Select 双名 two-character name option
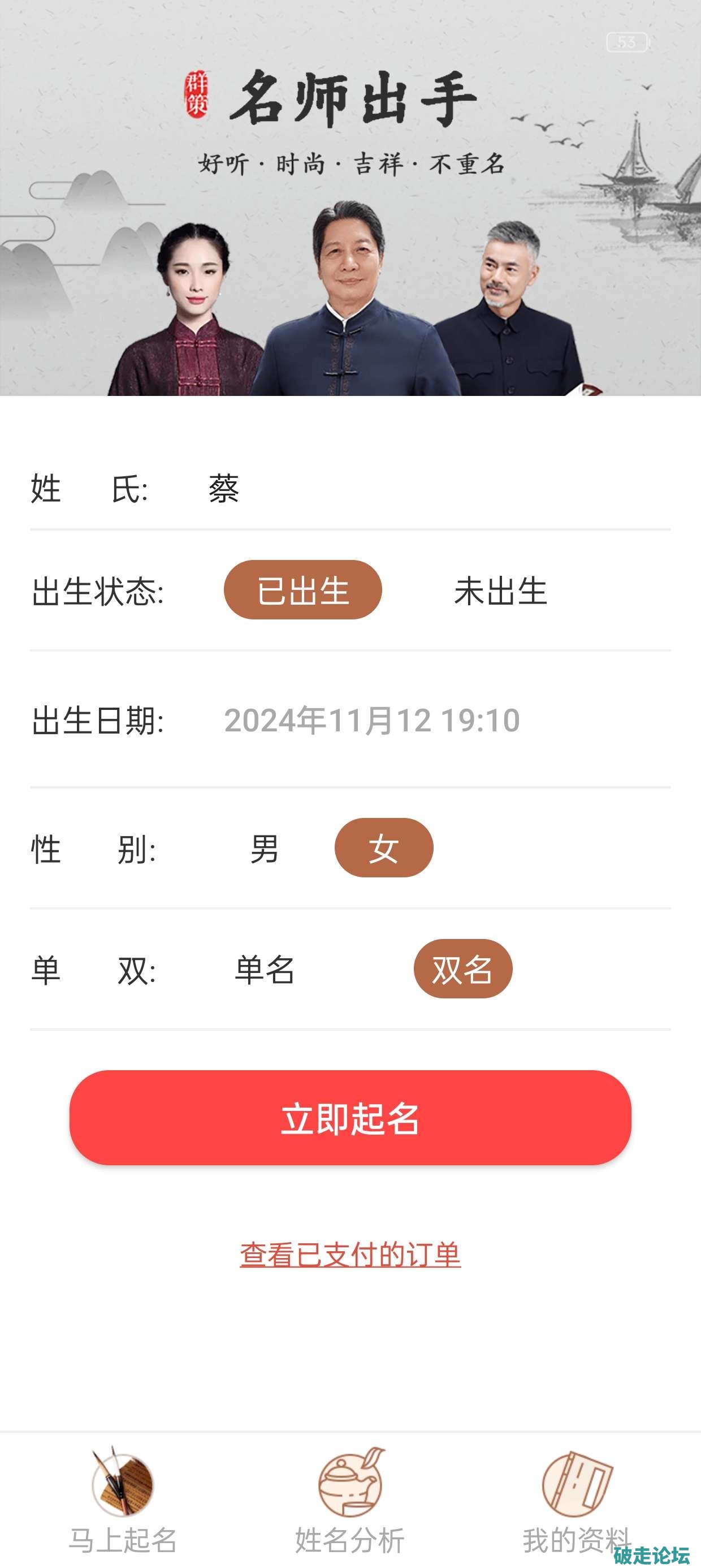This screenshot has height=1568, width=701. (x=462, y=969)
